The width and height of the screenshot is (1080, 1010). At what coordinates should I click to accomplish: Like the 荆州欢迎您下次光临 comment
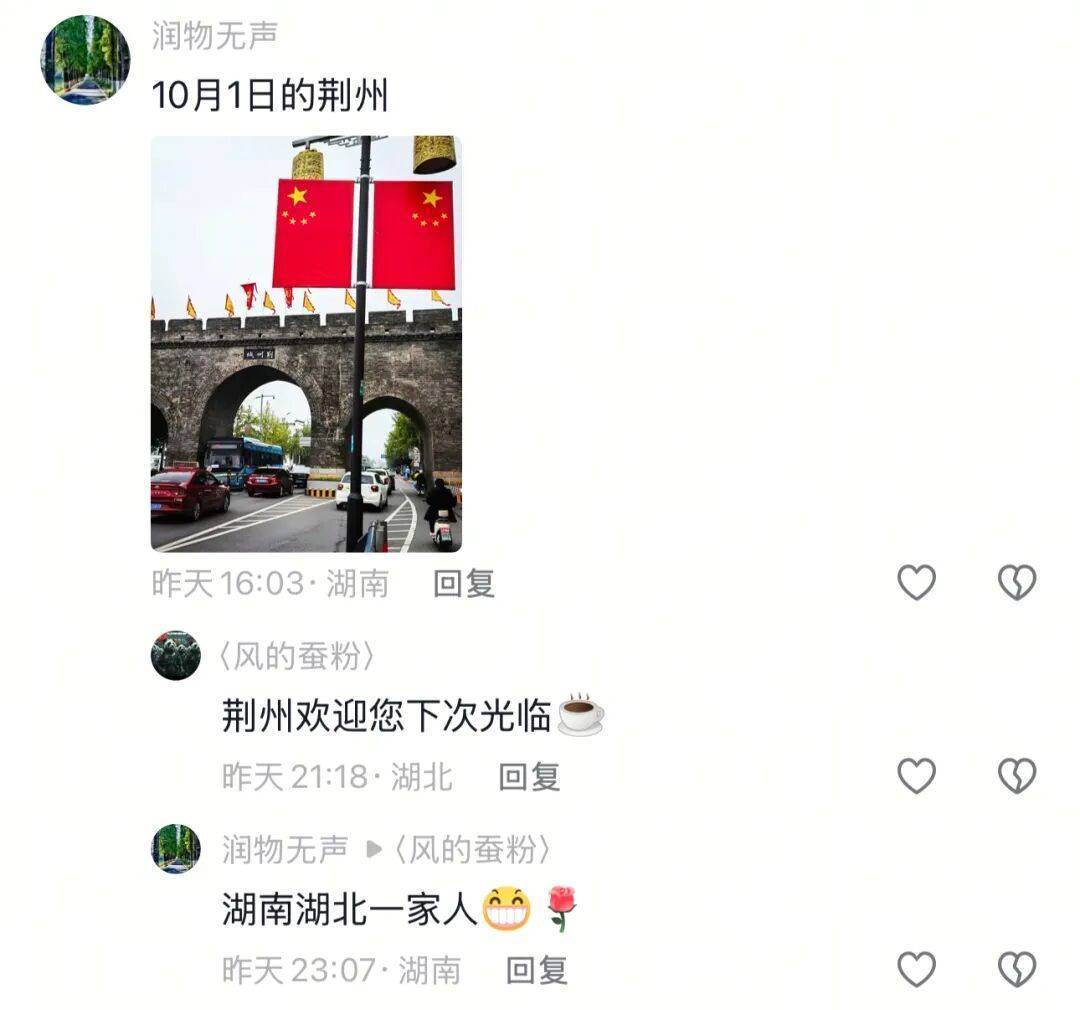coord(916,776)
